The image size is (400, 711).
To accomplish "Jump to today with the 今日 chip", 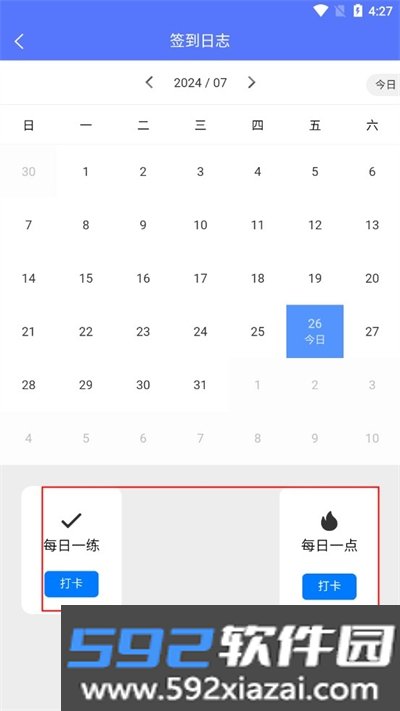I will click(385, 84).
